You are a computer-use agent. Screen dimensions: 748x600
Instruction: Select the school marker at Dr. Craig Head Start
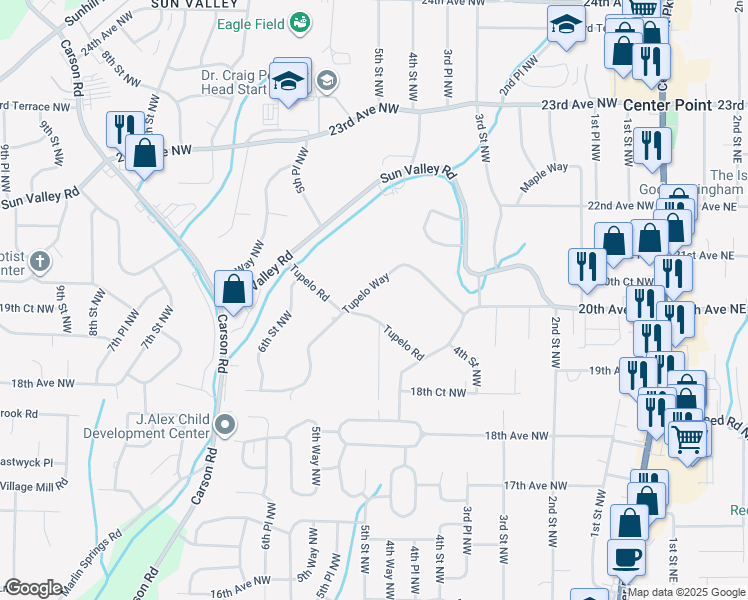point(288,82)
